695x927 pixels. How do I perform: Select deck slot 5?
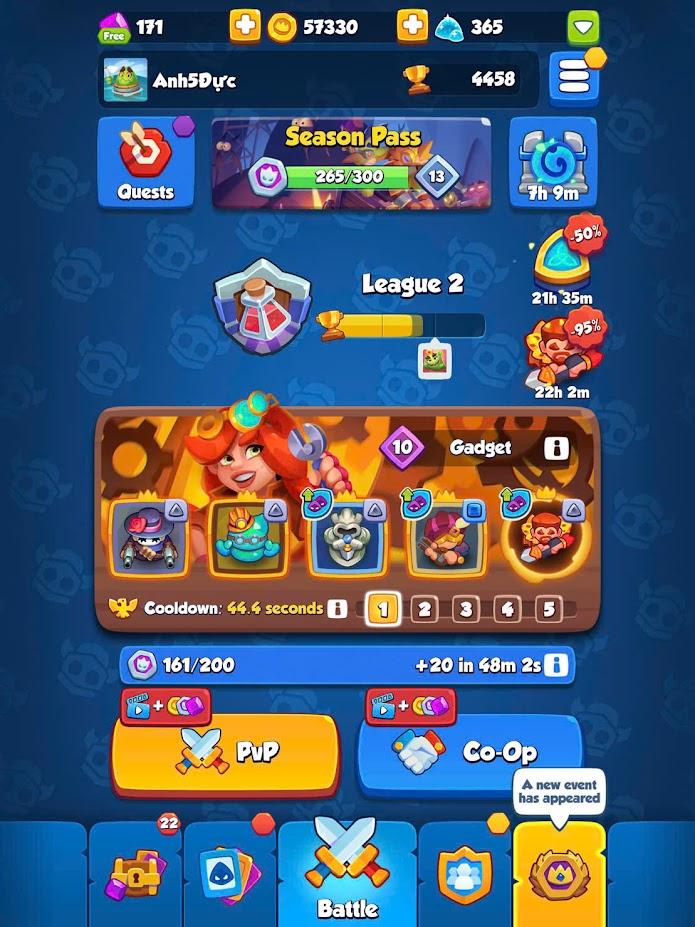tap(548, 608)
